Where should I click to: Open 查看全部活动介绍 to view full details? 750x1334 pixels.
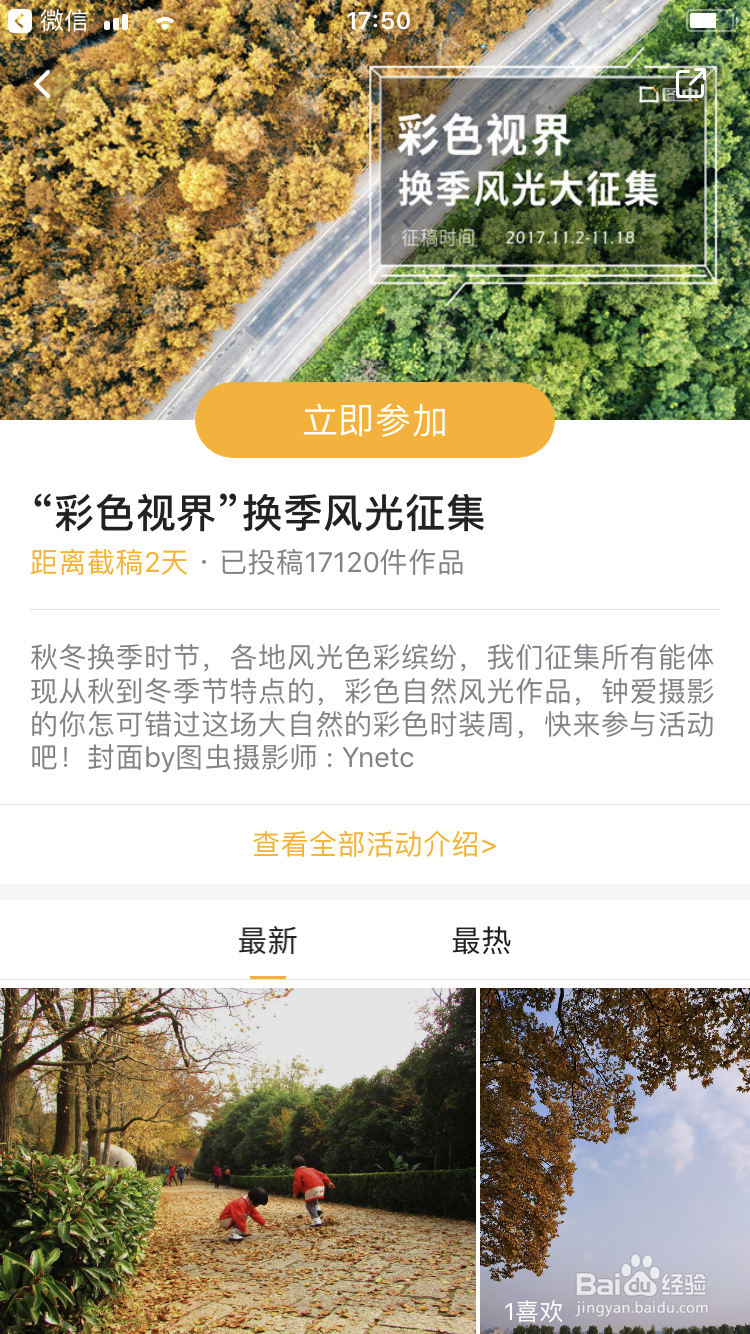(375, 844)
